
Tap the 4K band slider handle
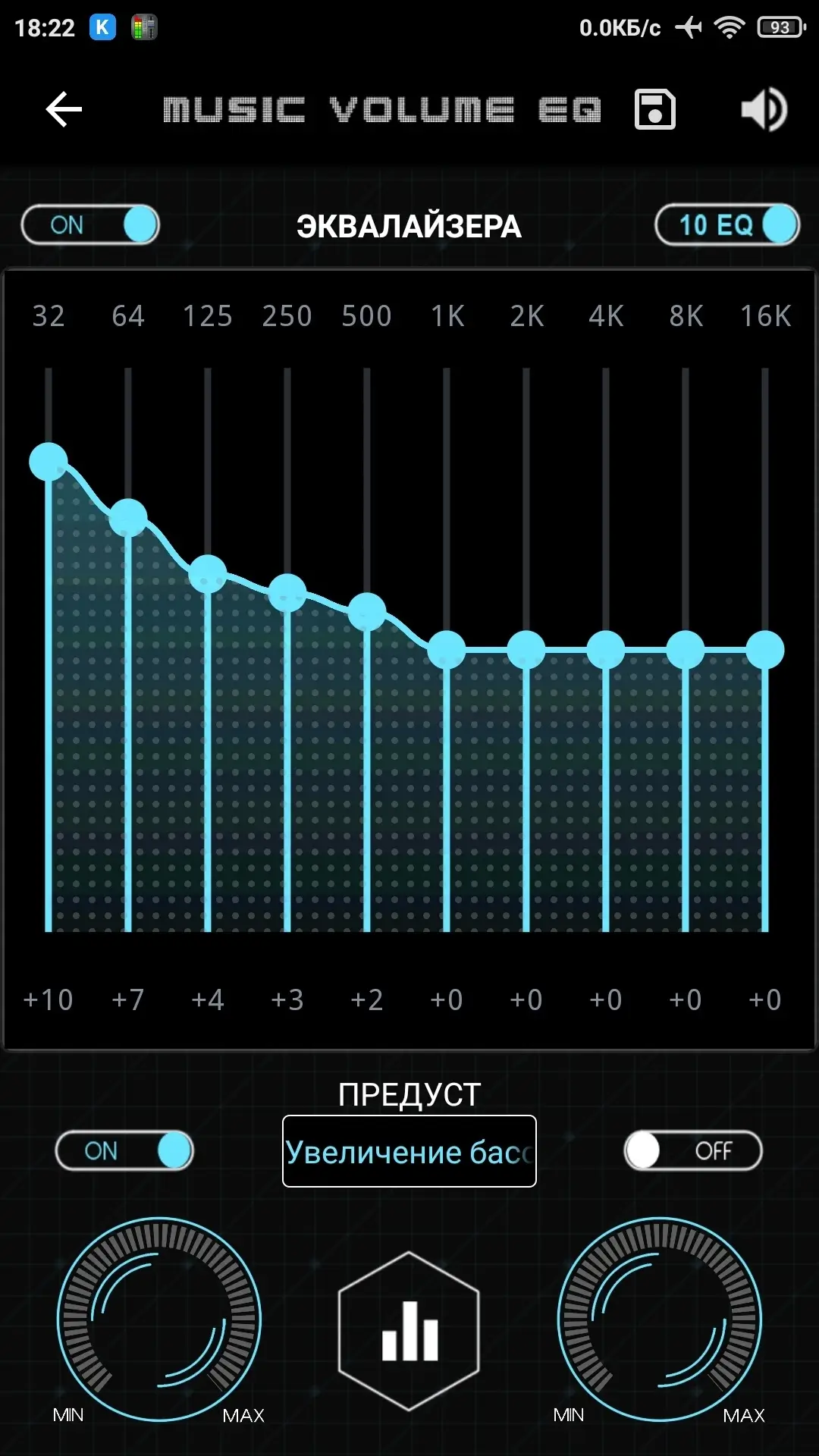pyautogui.click(x=606, y=650)
